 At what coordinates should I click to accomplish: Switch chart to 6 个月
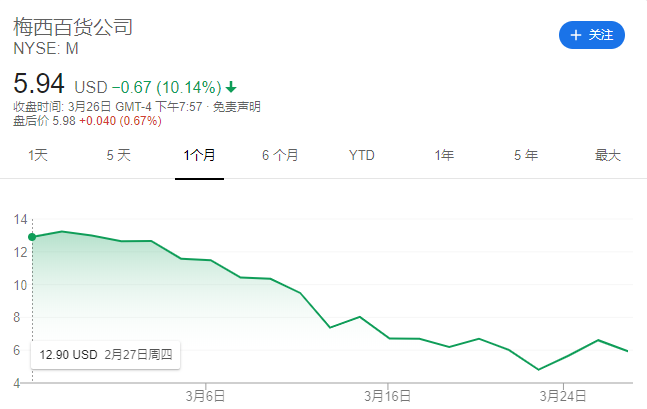point(280,155)
